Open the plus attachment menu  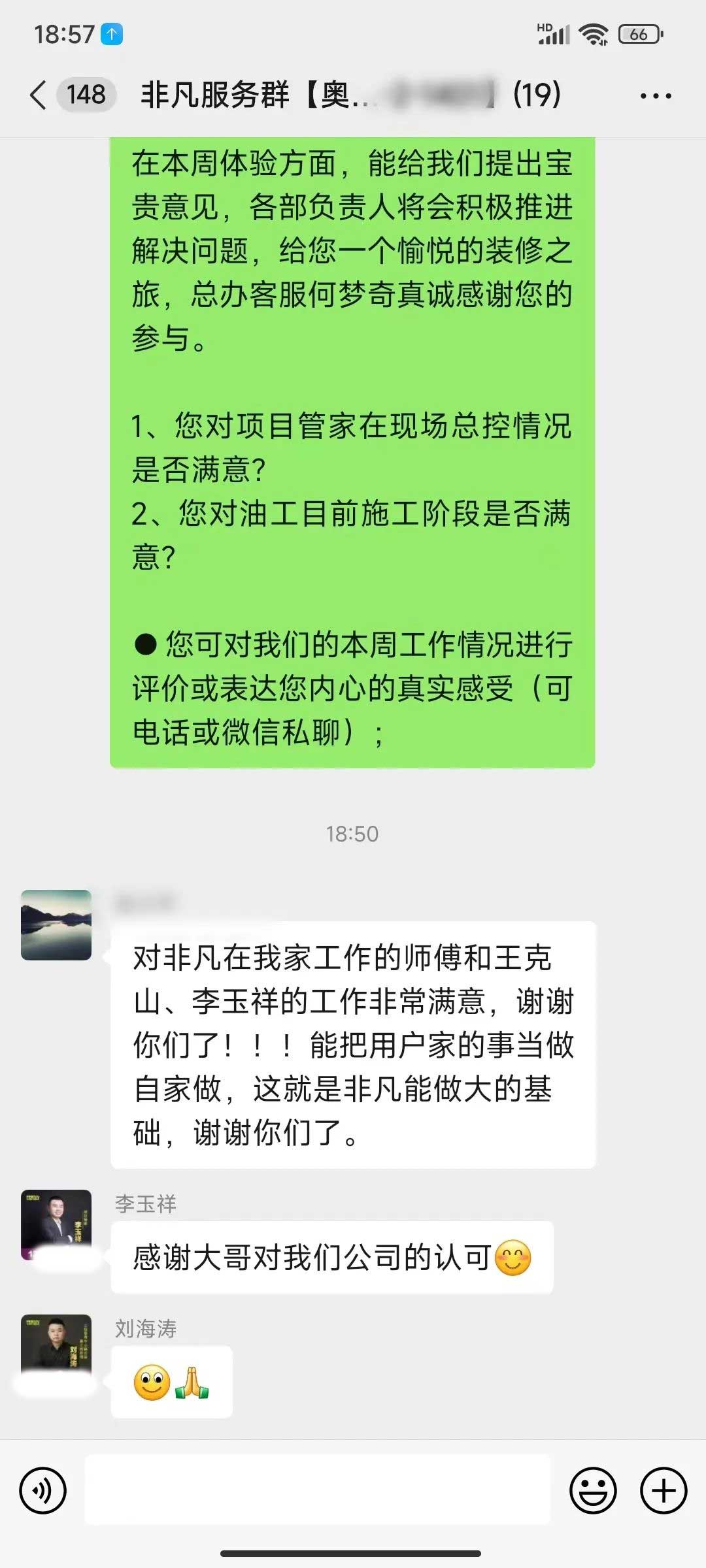click(664, 1490)
